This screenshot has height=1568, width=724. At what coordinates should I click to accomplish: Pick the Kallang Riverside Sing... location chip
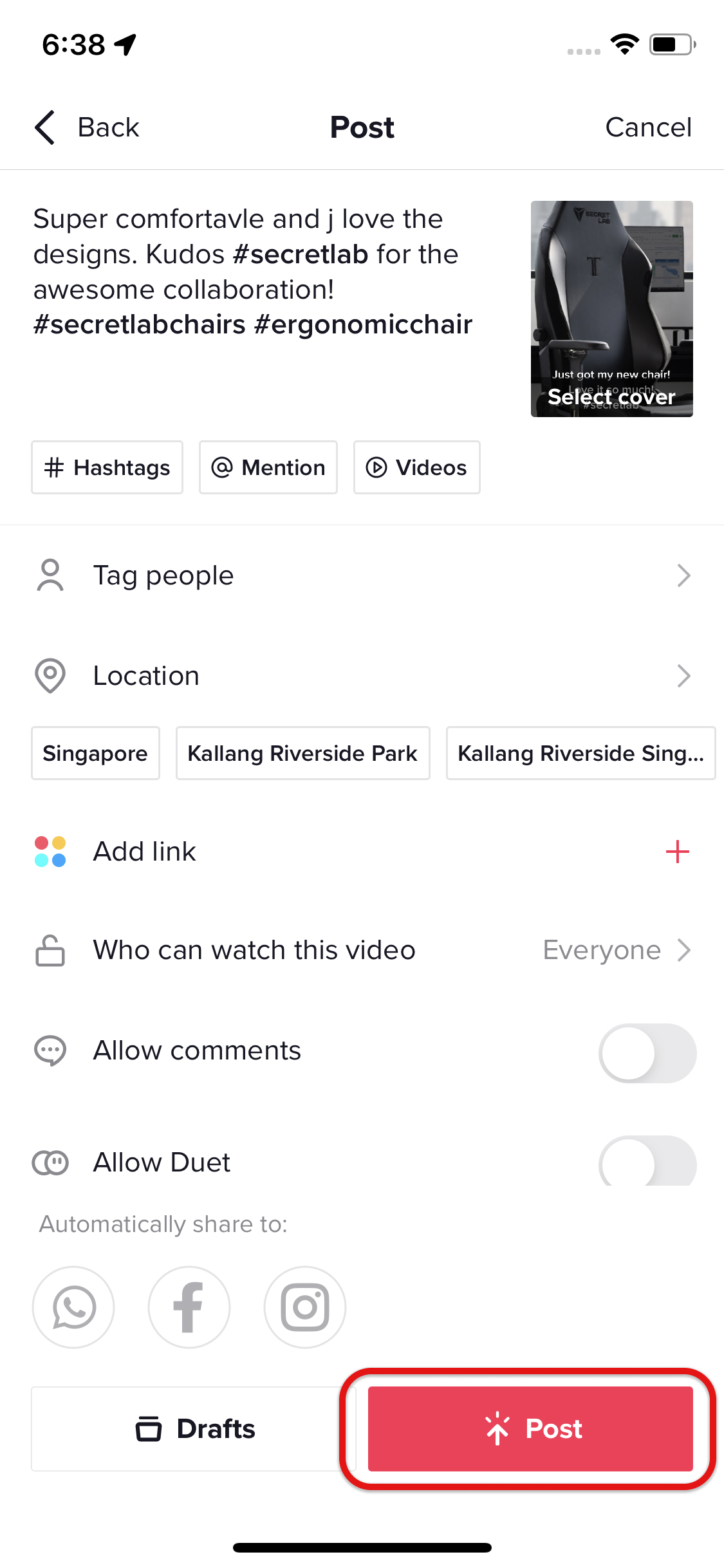[580, 753]
